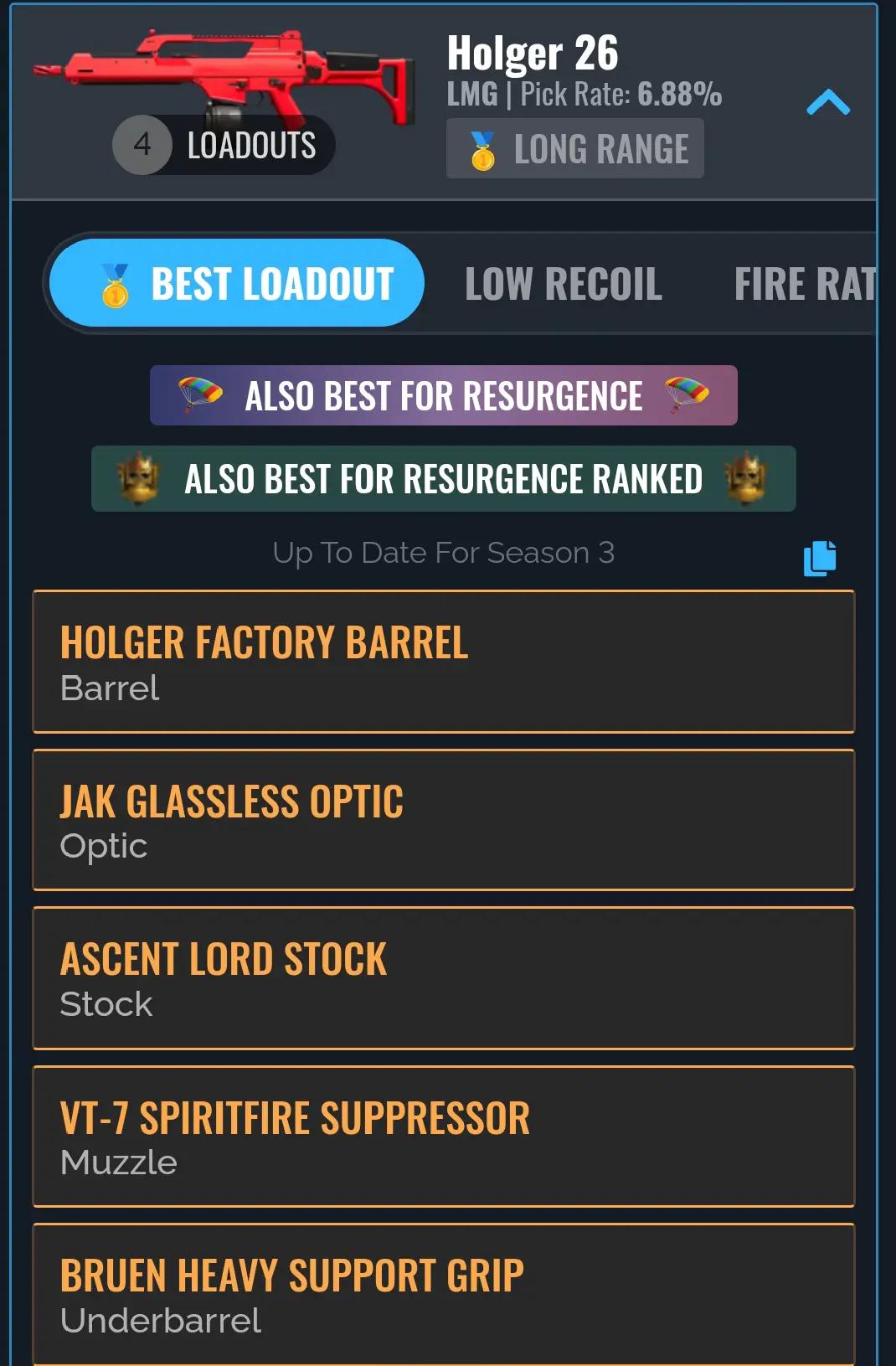896x1366 pixels.
Task: Select the Best Loadout tab
Action: 237,283
